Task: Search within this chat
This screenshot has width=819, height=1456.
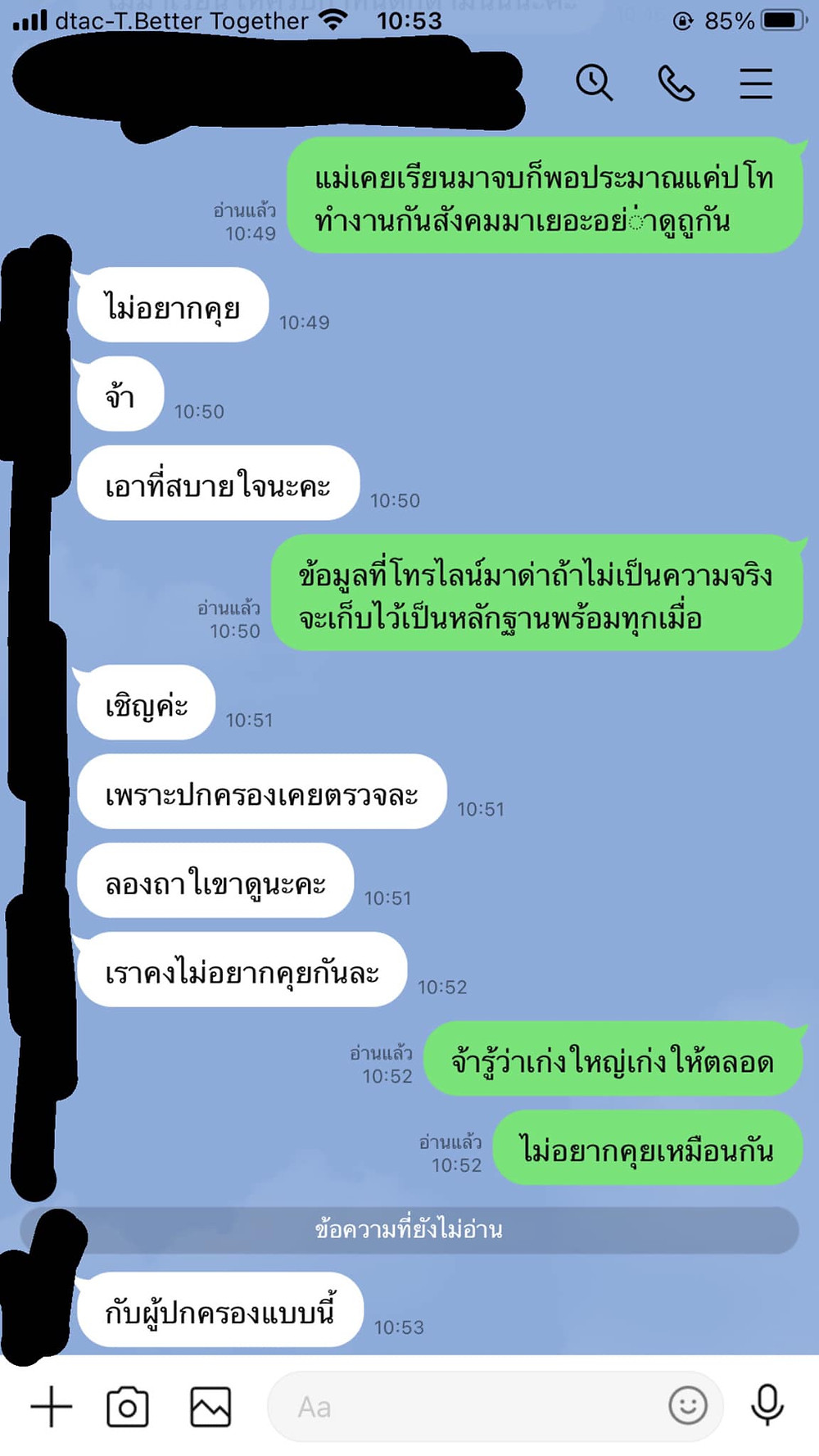Action: [594, 83]
